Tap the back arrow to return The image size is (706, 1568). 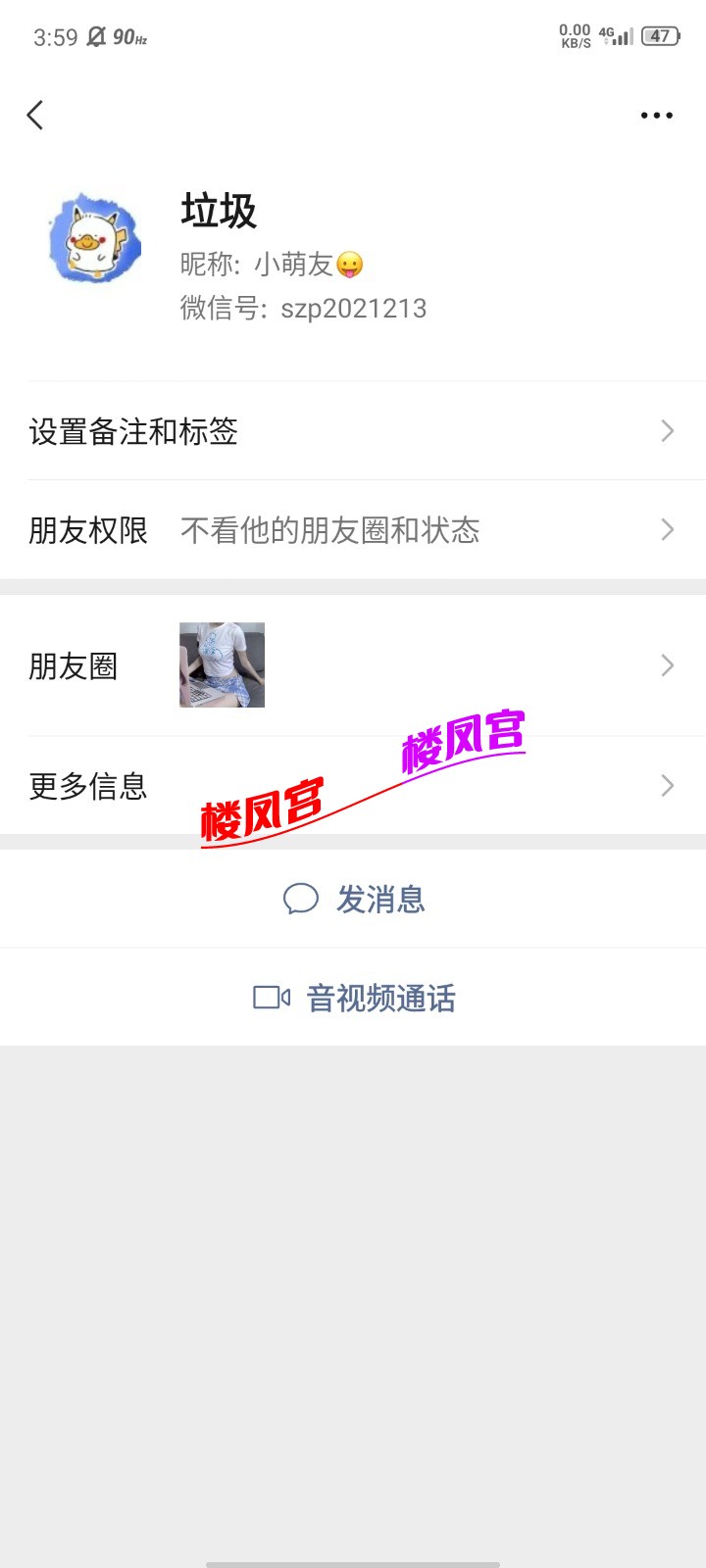click(x=36, y=115)
